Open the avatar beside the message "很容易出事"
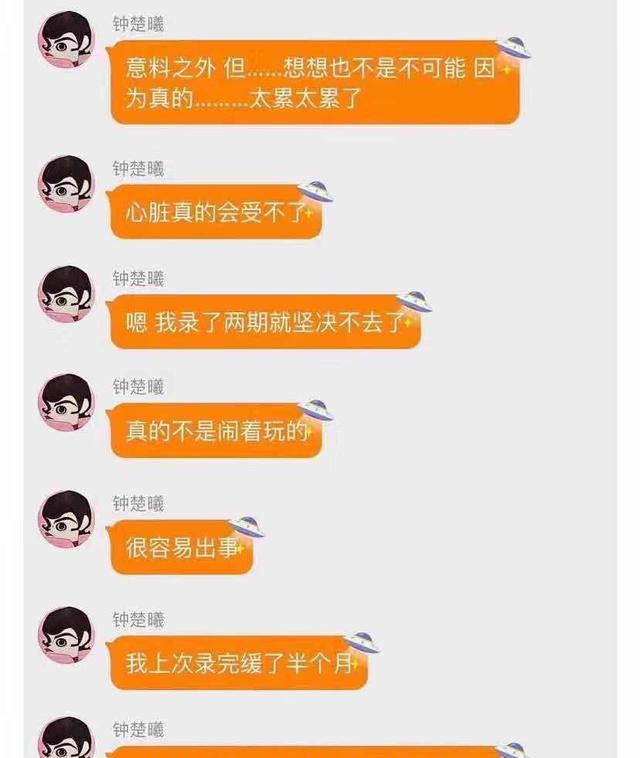Image resolution: width=640 pixels, height=758 pixels. (x=65, y=520)
